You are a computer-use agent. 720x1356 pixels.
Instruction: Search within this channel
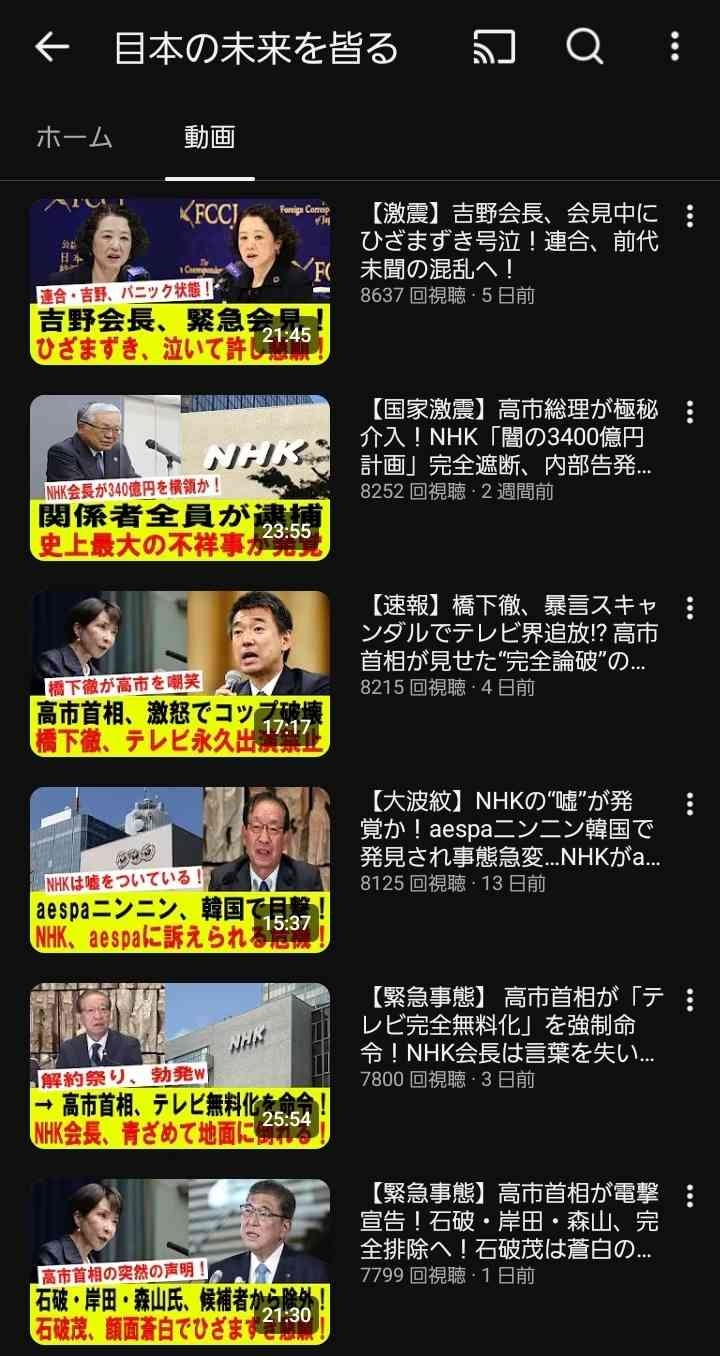click(x=585, y=47)
